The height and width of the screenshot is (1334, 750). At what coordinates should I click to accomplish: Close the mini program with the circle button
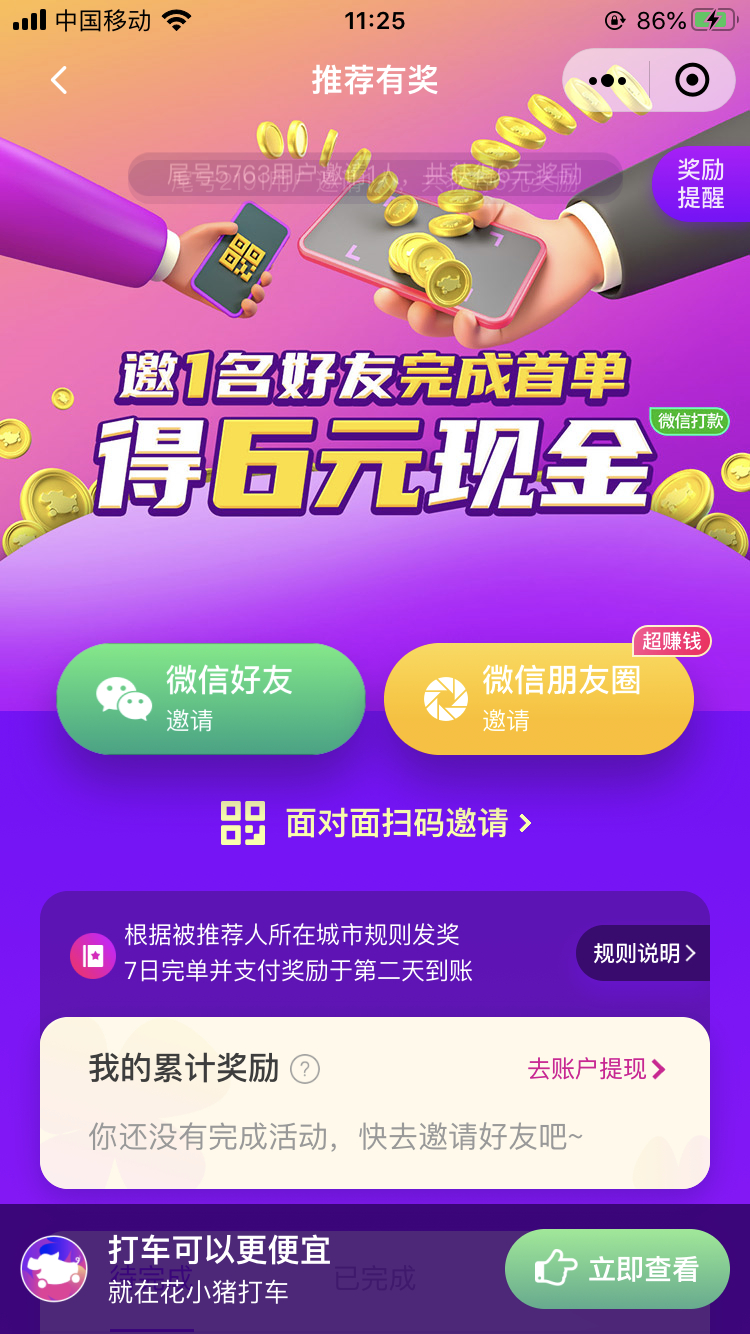tap(692, 80)
